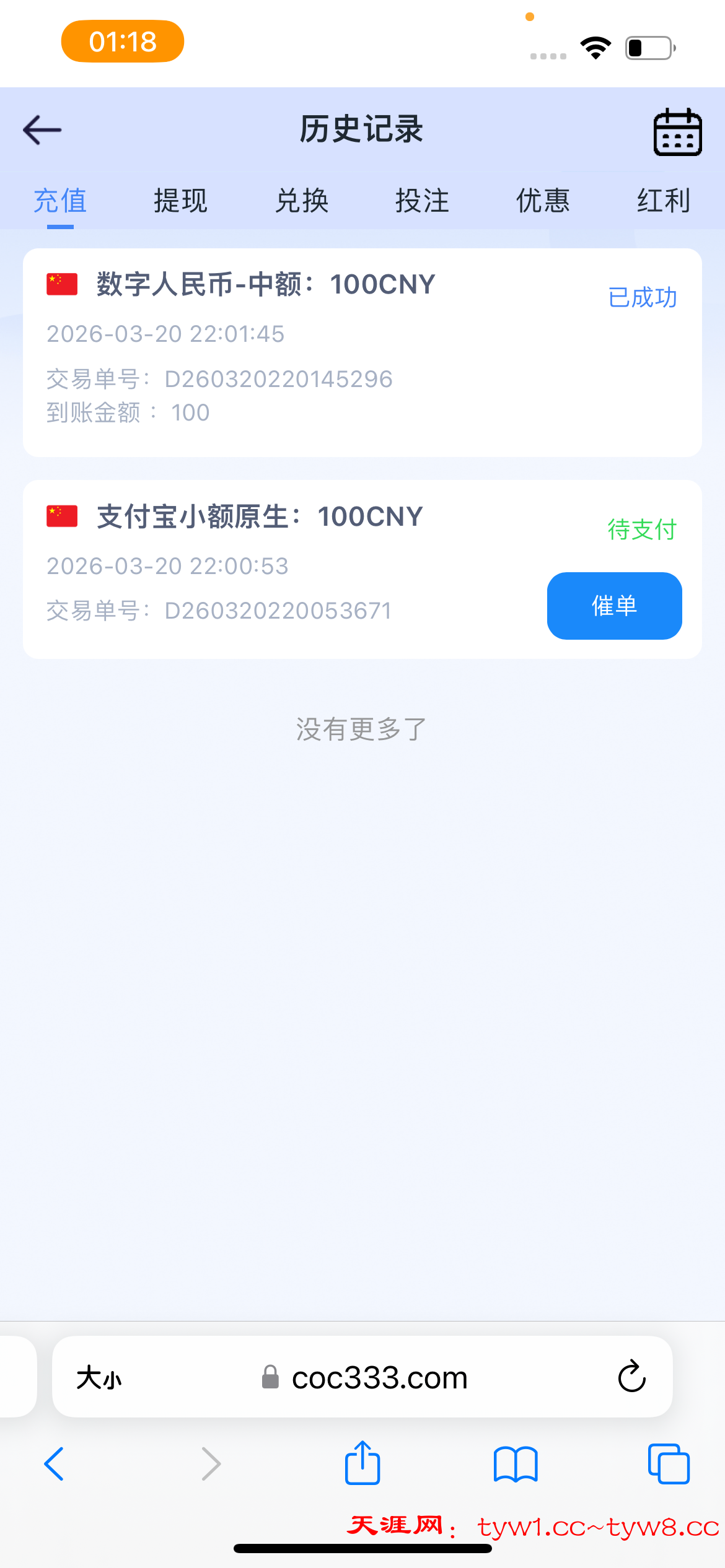
Task: Open the 投注 records tab
Action: click(423, 201)
